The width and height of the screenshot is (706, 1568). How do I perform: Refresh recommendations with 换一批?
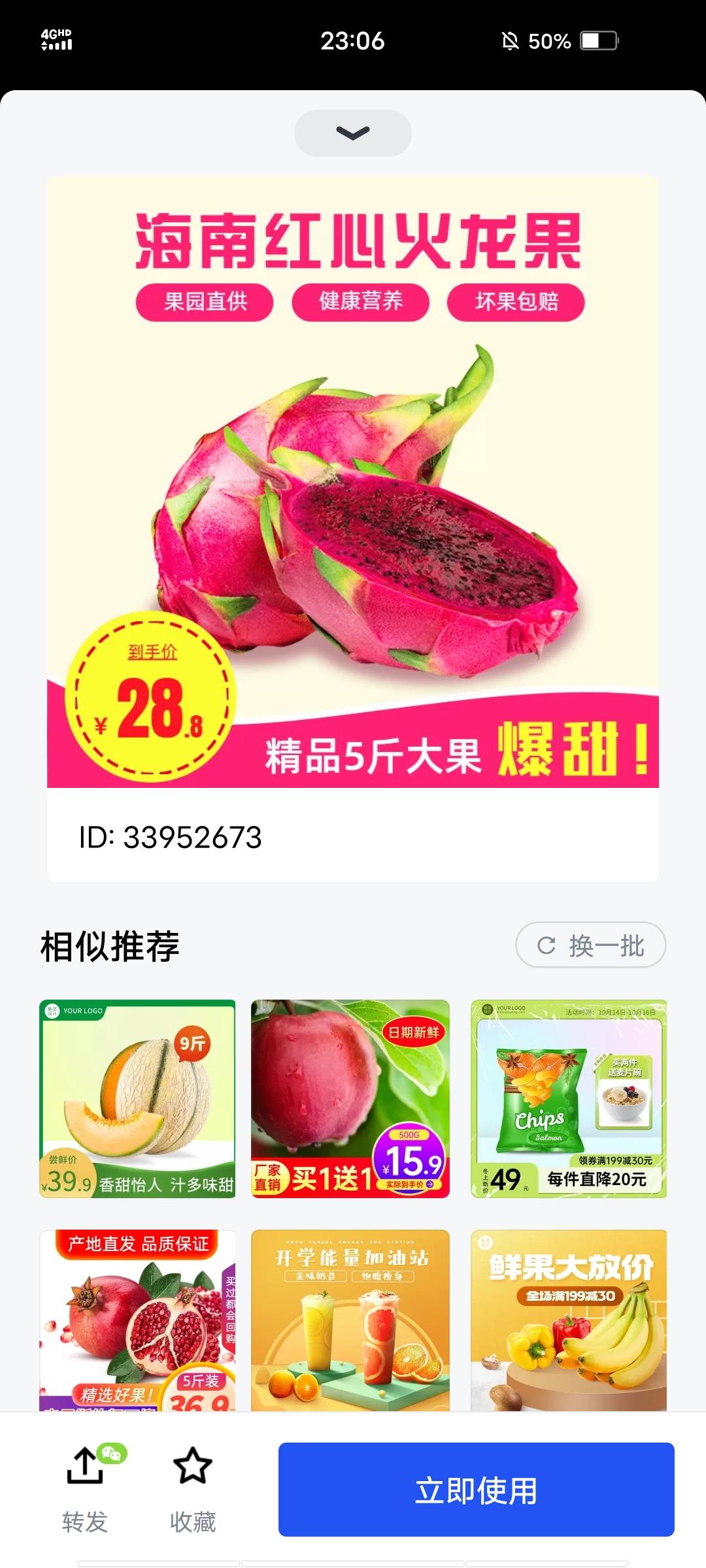pos(590,945)
